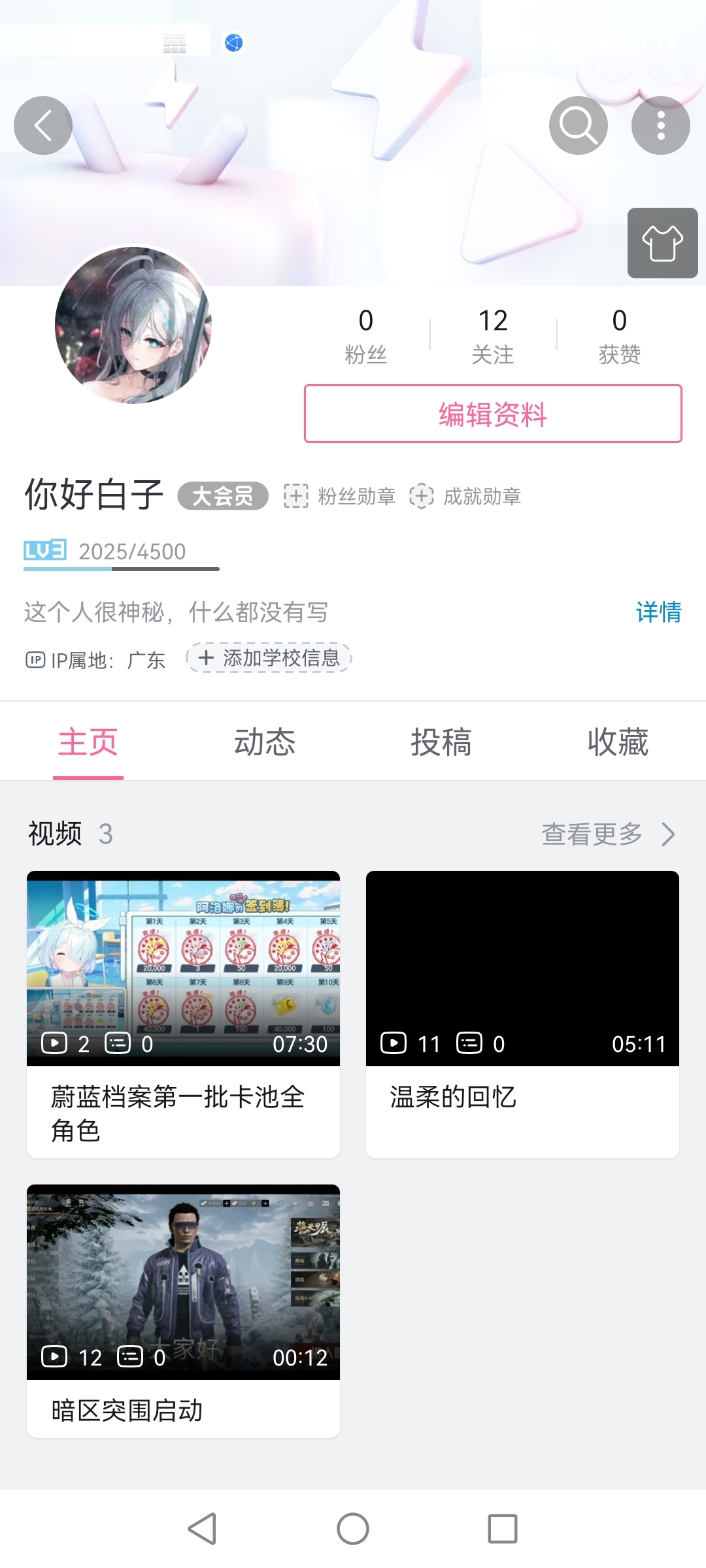Tap 添加学校信息 to add school info
The height and width of the screenshot is (1568, 706).
pos(269,658)
